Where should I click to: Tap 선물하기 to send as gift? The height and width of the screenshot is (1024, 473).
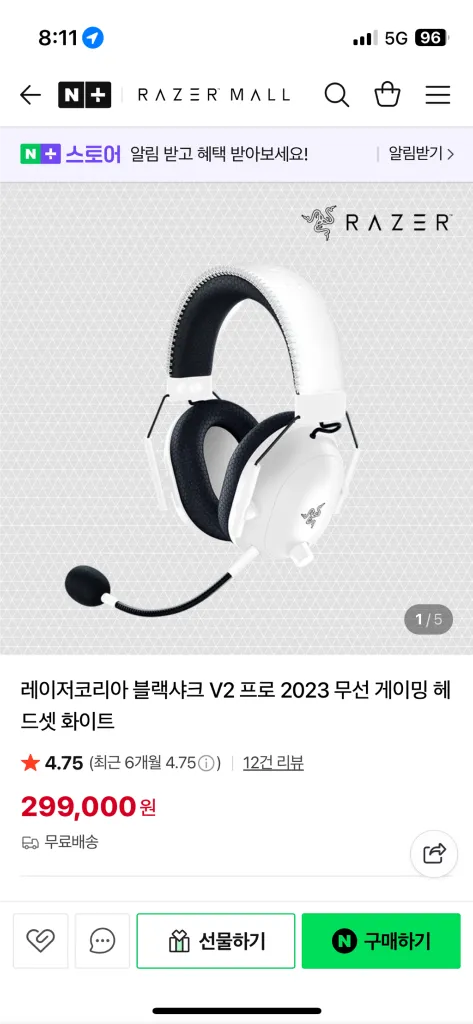[216, 941]
